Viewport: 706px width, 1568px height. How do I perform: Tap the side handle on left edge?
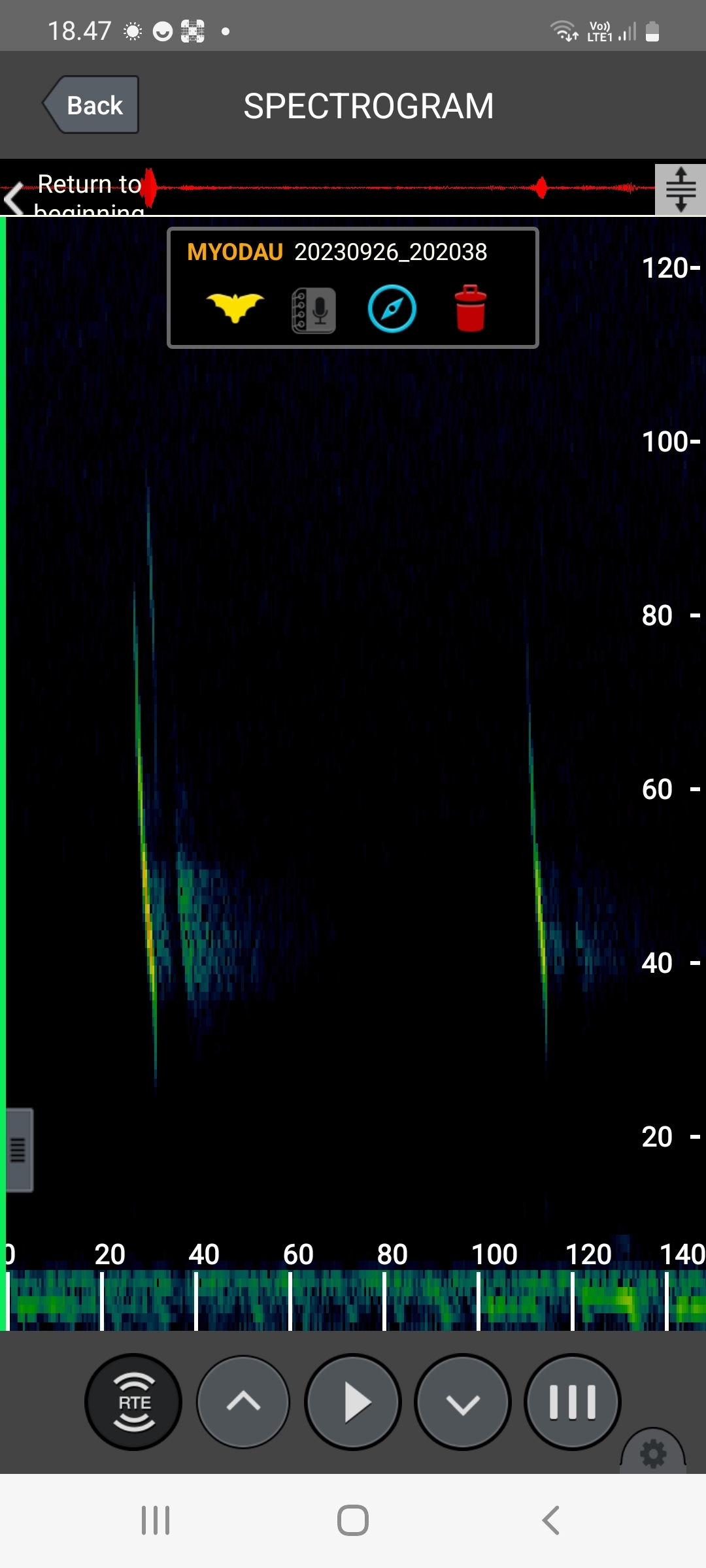coord(18,1150)
